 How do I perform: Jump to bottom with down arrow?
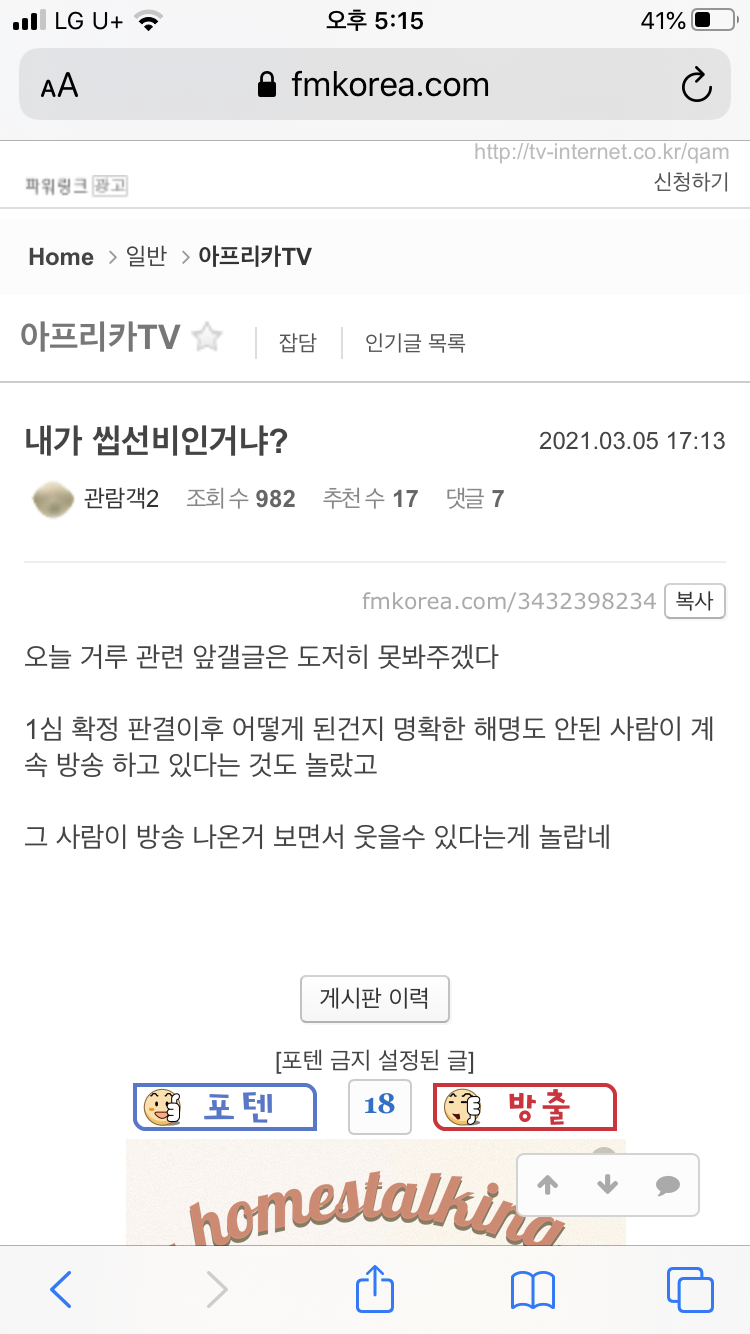pos(607,1185)
